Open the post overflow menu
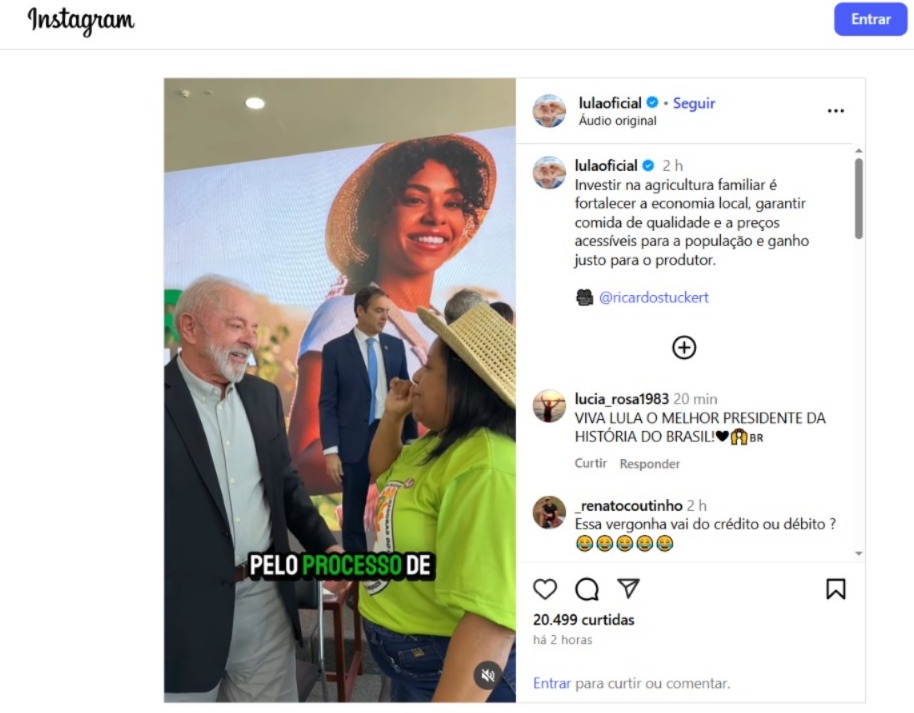 point(835,111)
